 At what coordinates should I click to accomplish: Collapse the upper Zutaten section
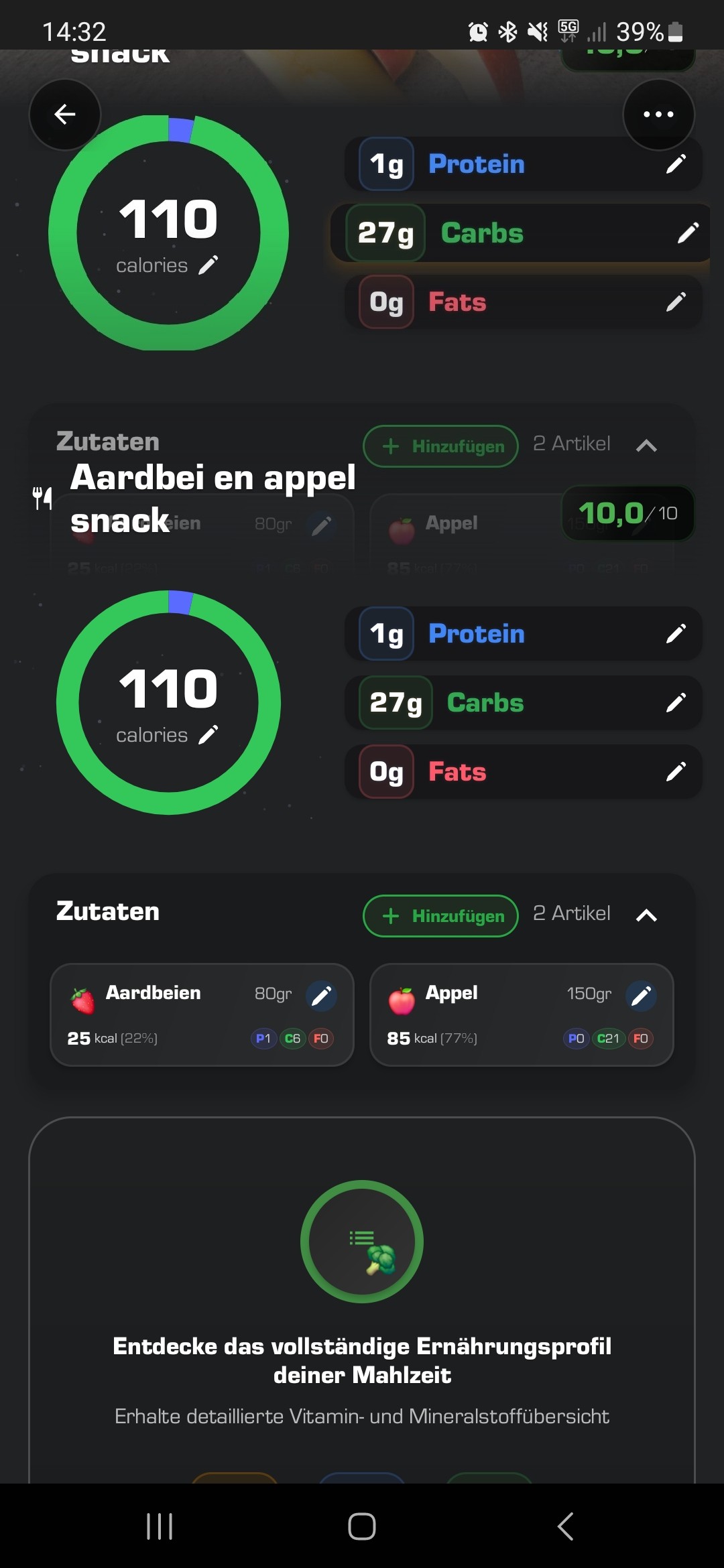click(646, 444)
